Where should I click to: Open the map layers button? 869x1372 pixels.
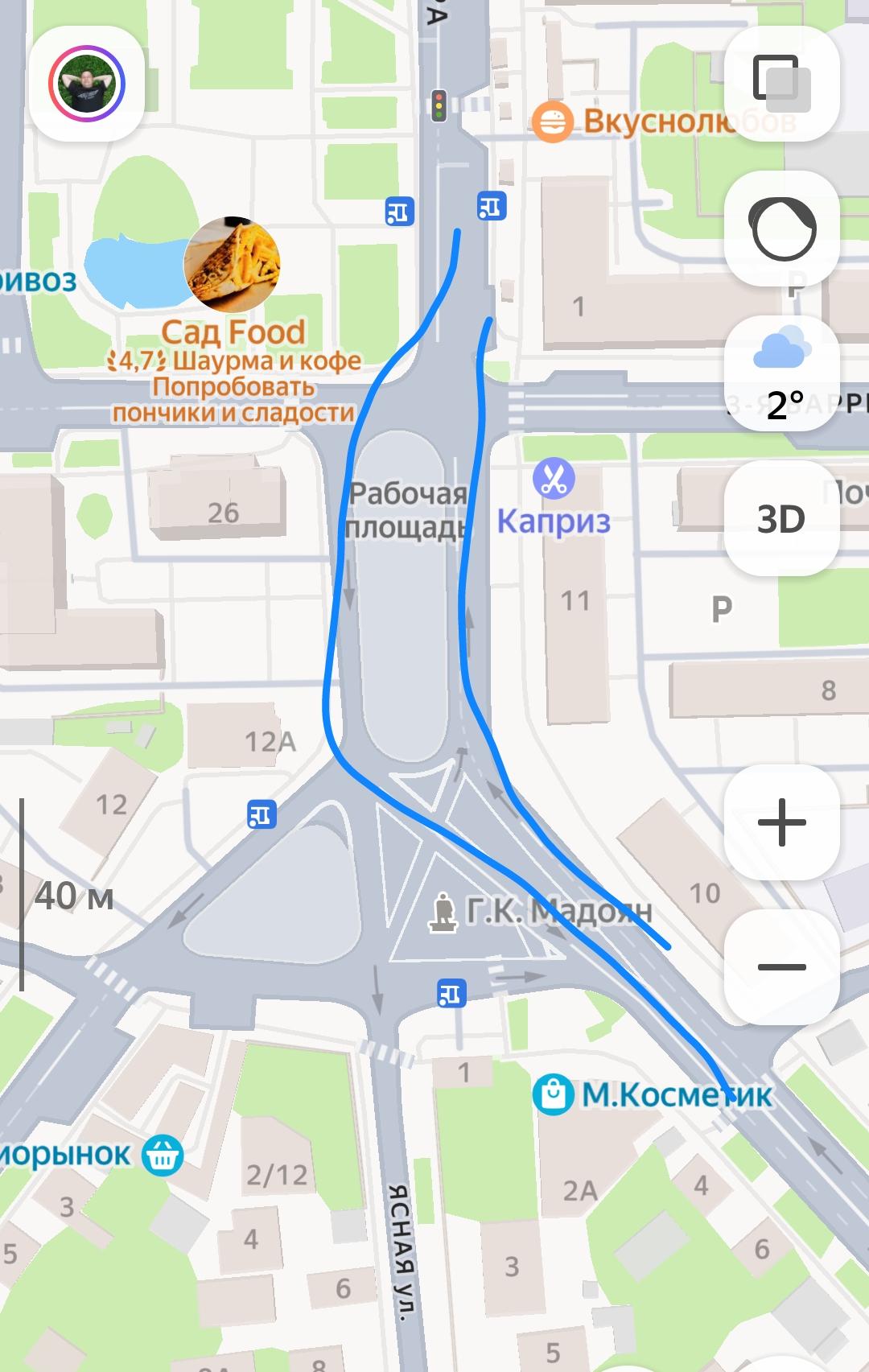click(781, 84)
